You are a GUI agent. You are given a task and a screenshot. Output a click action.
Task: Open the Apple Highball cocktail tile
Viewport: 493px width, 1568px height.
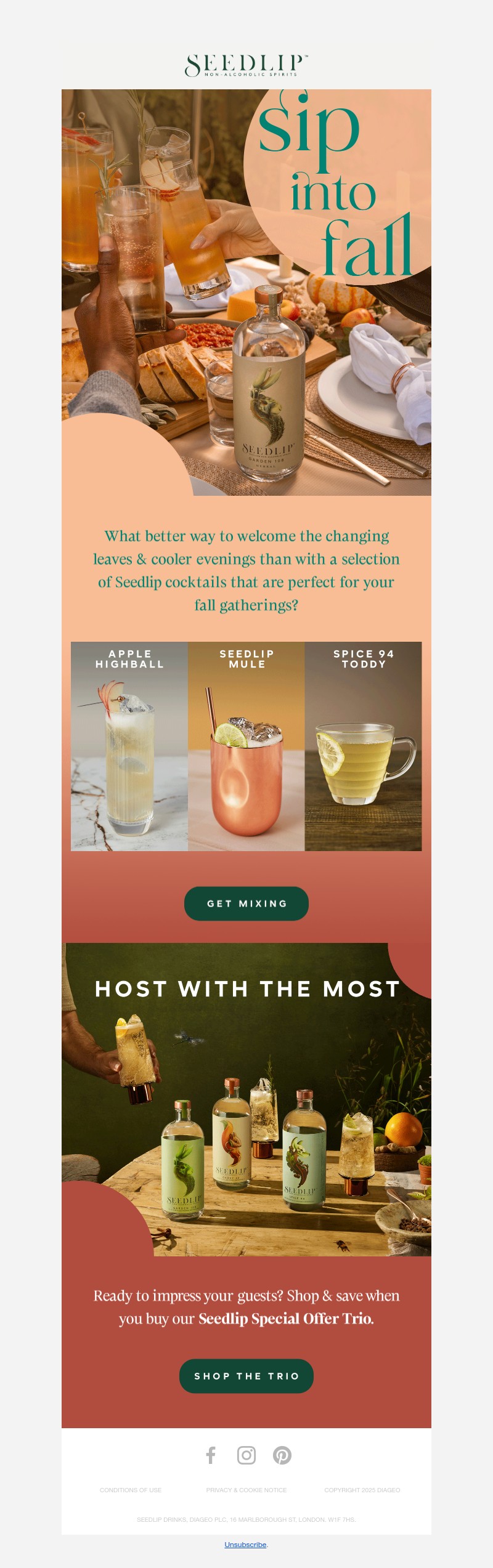coord(129,746)
